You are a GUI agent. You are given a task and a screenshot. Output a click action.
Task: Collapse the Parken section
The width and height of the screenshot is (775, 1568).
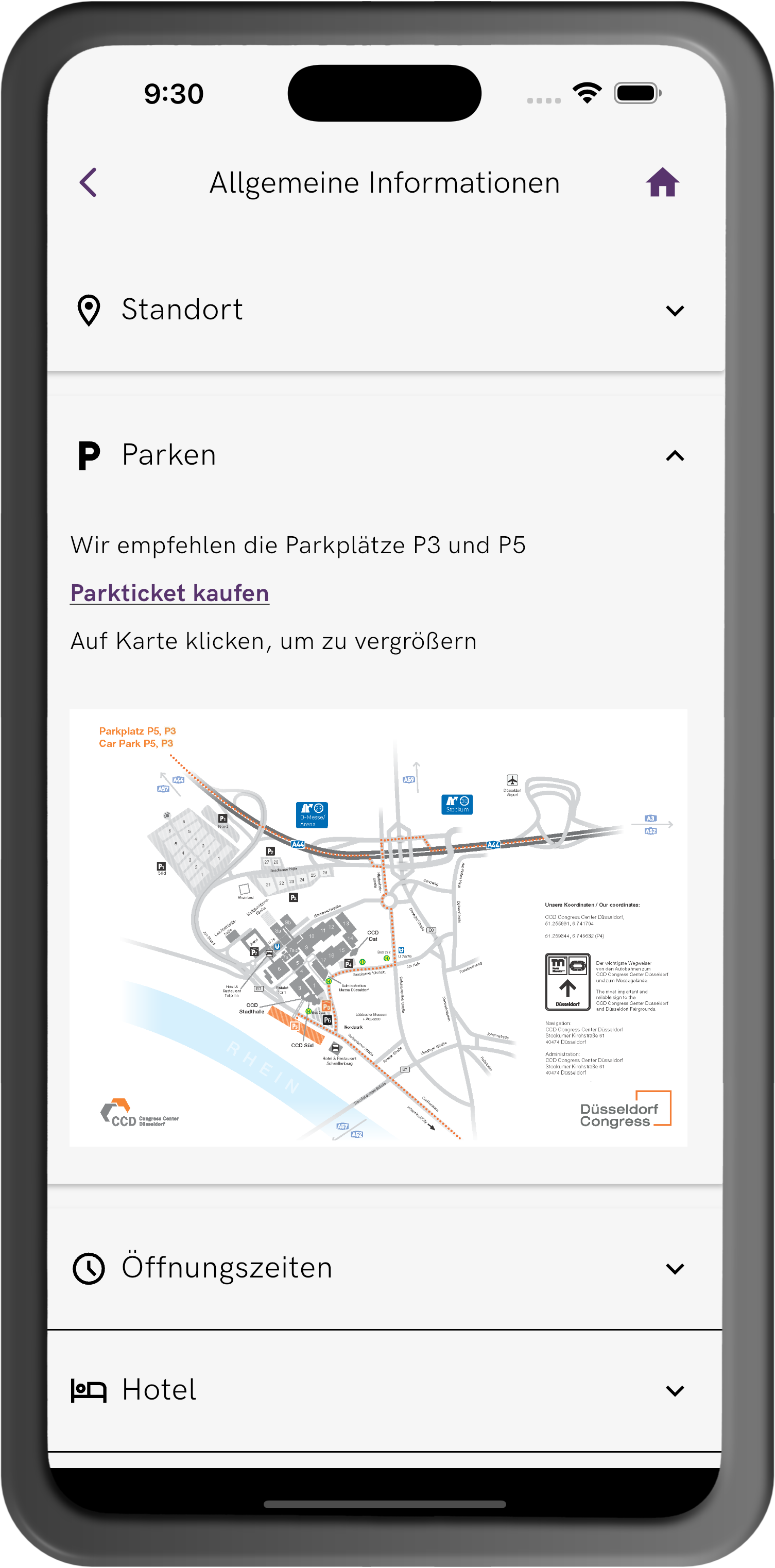point(675,456)
